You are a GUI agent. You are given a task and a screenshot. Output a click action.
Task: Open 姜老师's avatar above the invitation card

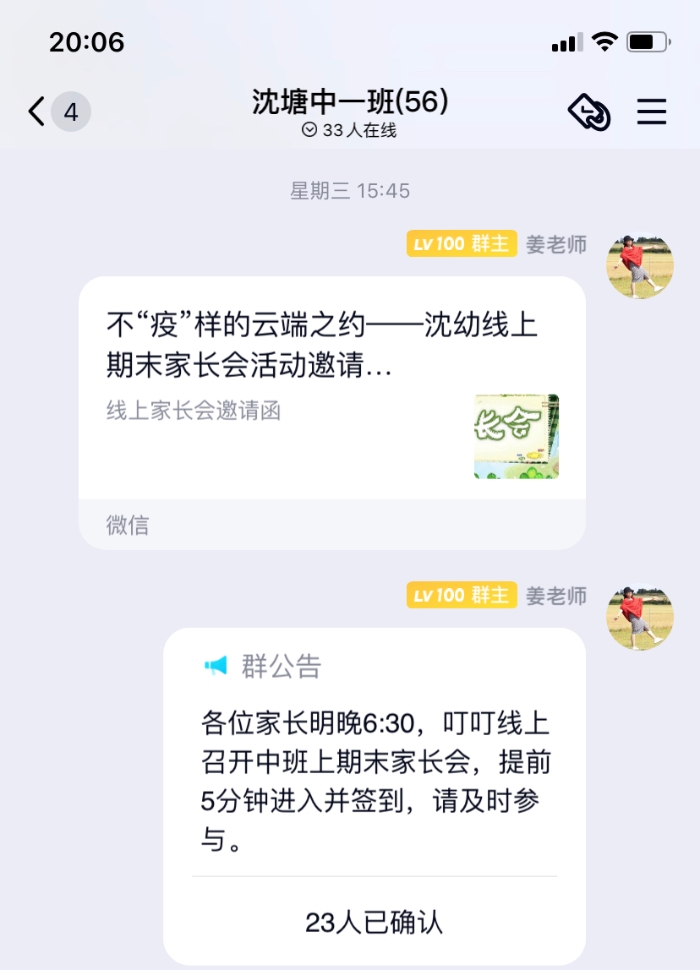pos(640,267)
